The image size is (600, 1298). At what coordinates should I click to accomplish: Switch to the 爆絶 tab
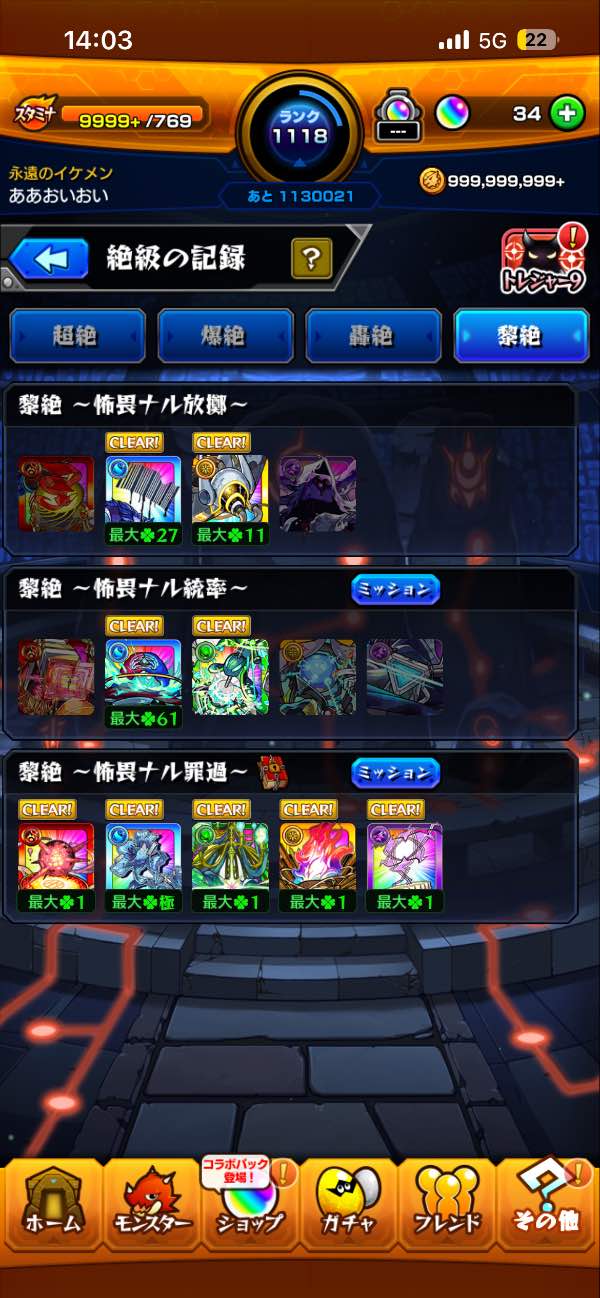(x=226, y=336)
